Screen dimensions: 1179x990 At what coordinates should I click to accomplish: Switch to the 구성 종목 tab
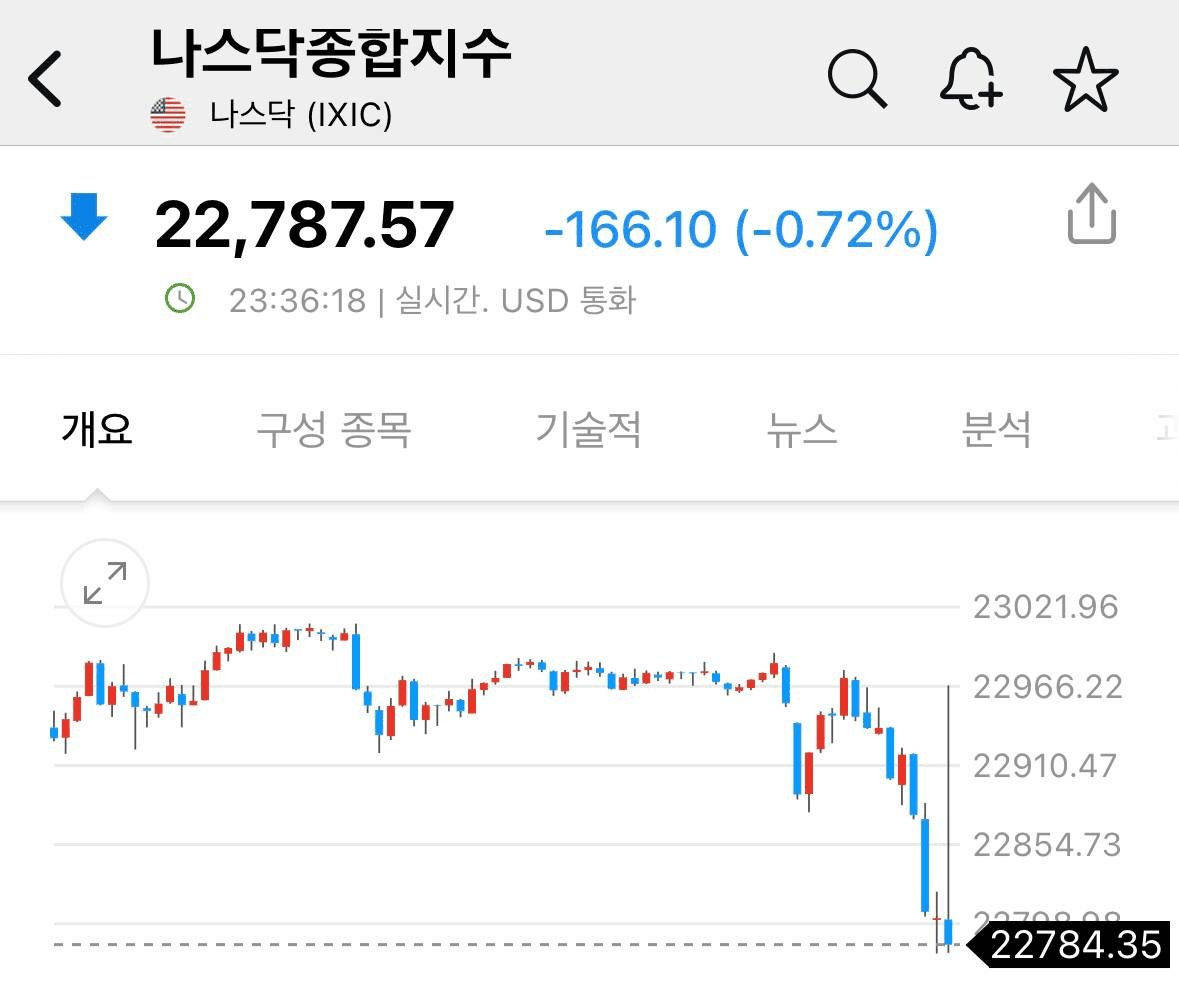333,430
